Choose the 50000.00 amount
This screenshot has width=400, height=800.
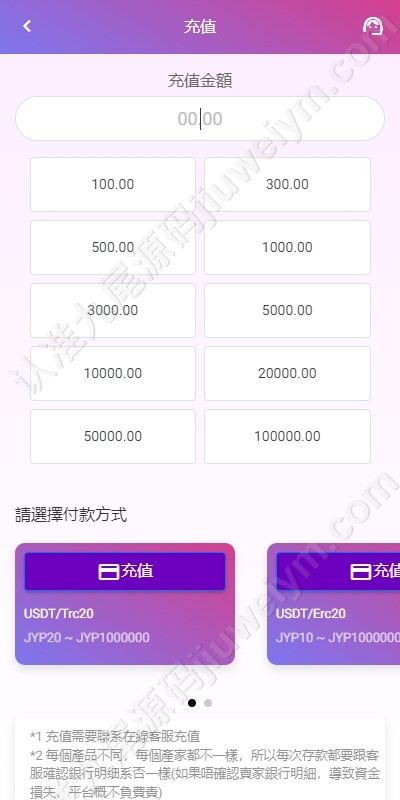(x=113, y=436)
